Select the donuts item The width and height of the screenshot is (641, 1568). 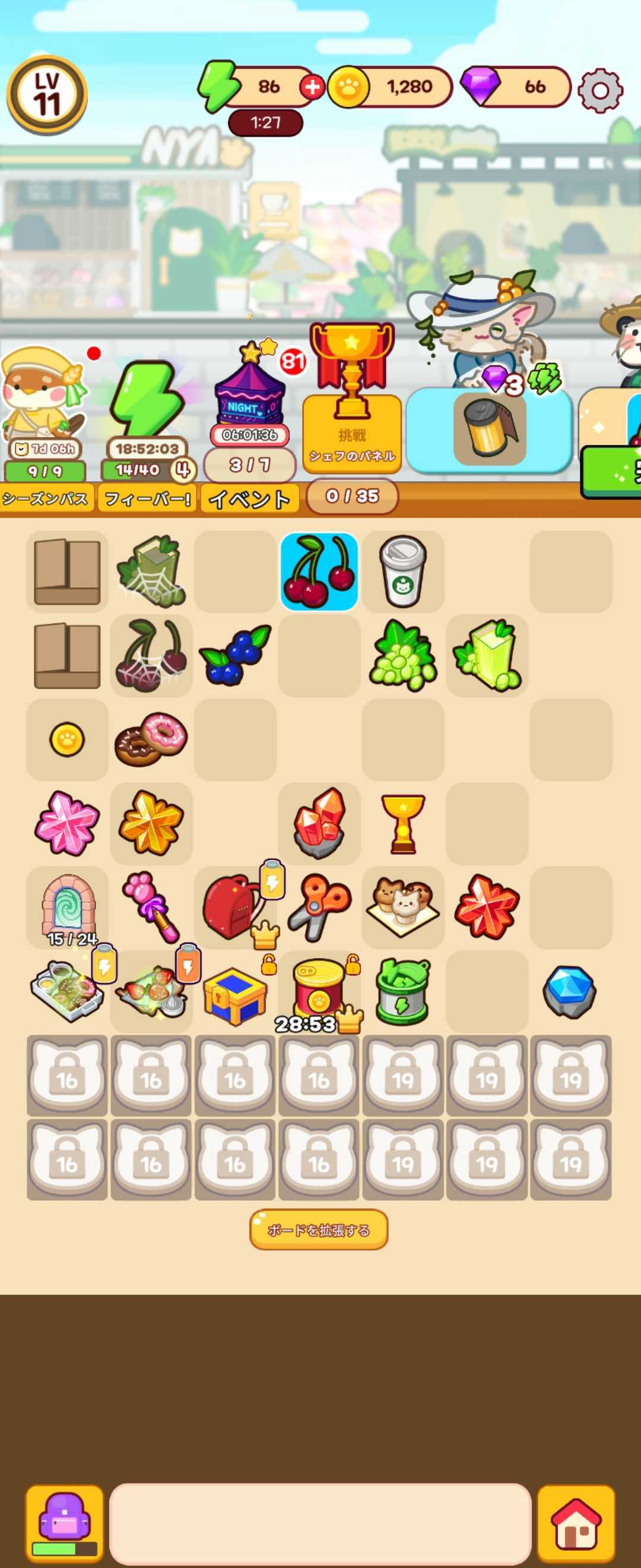151,739
